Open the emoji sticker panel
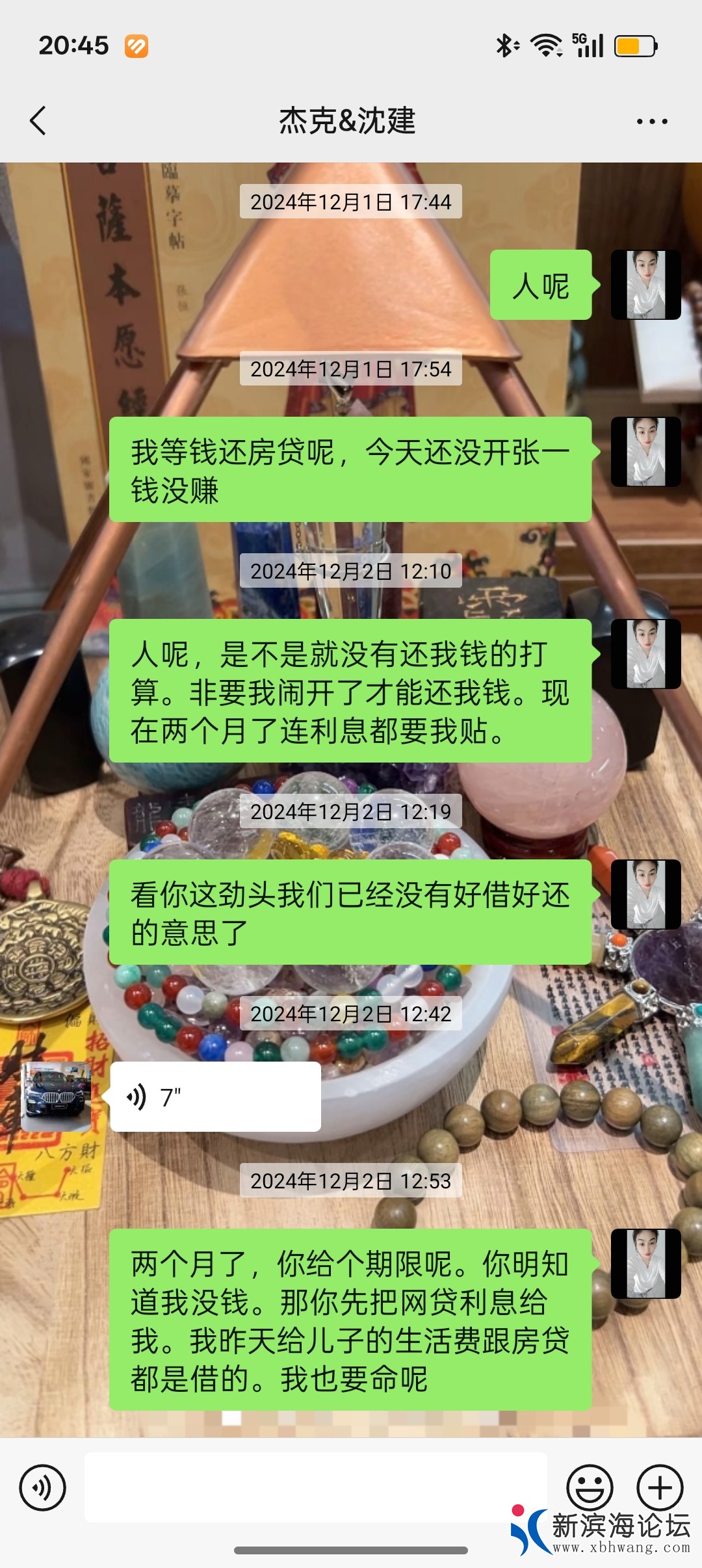Image resolution: width=702 pixels, height=1568 pixels. pos(590,1487)
